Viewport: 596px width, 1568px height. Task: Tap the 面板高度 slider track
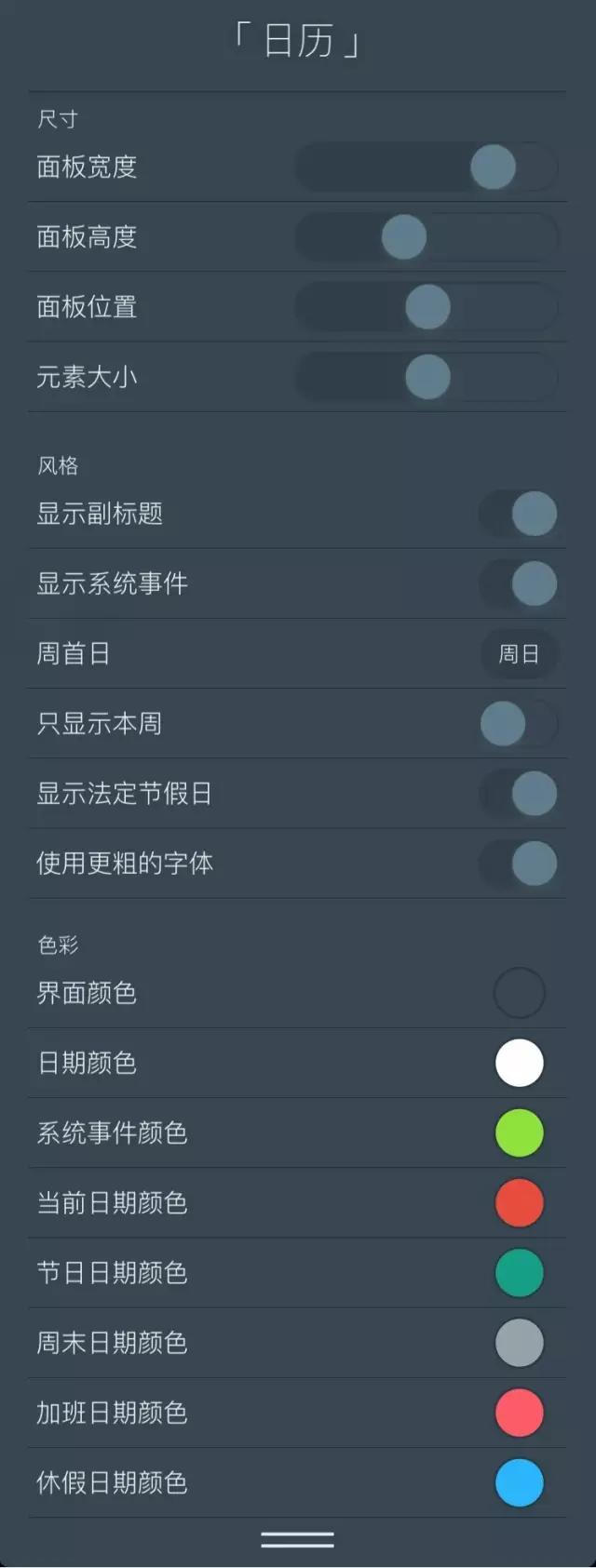click(x=427, y=237)
